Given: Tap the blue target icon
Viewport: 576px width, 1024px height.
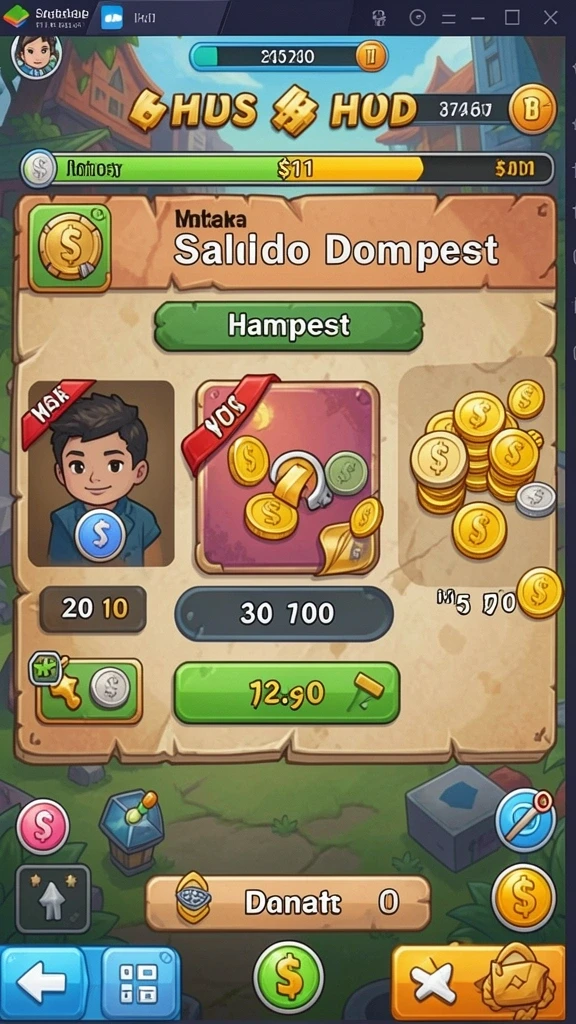Looking at the screenshot, I should pos(526,819).
